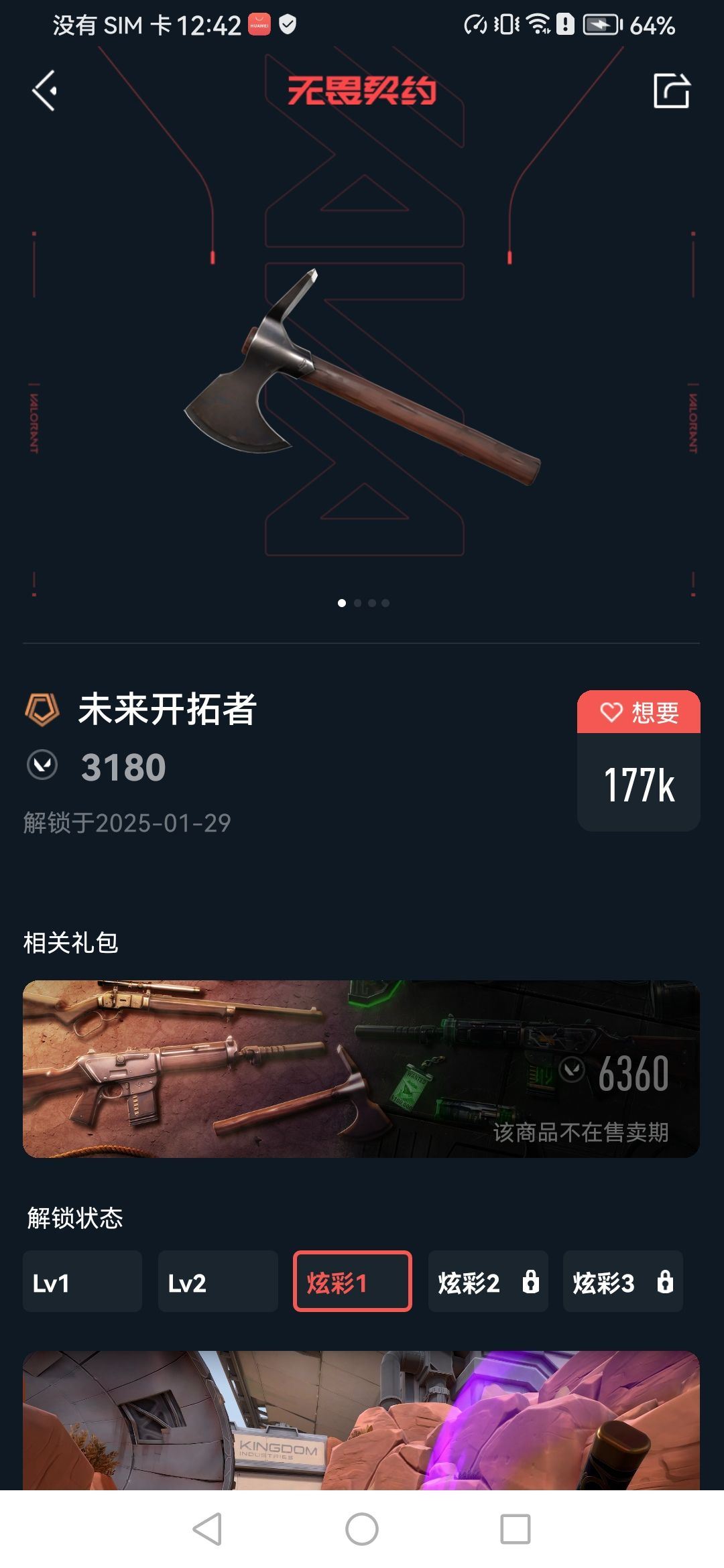
Task: Select the Lv2 unlock option
Action: coord(217,1281)
